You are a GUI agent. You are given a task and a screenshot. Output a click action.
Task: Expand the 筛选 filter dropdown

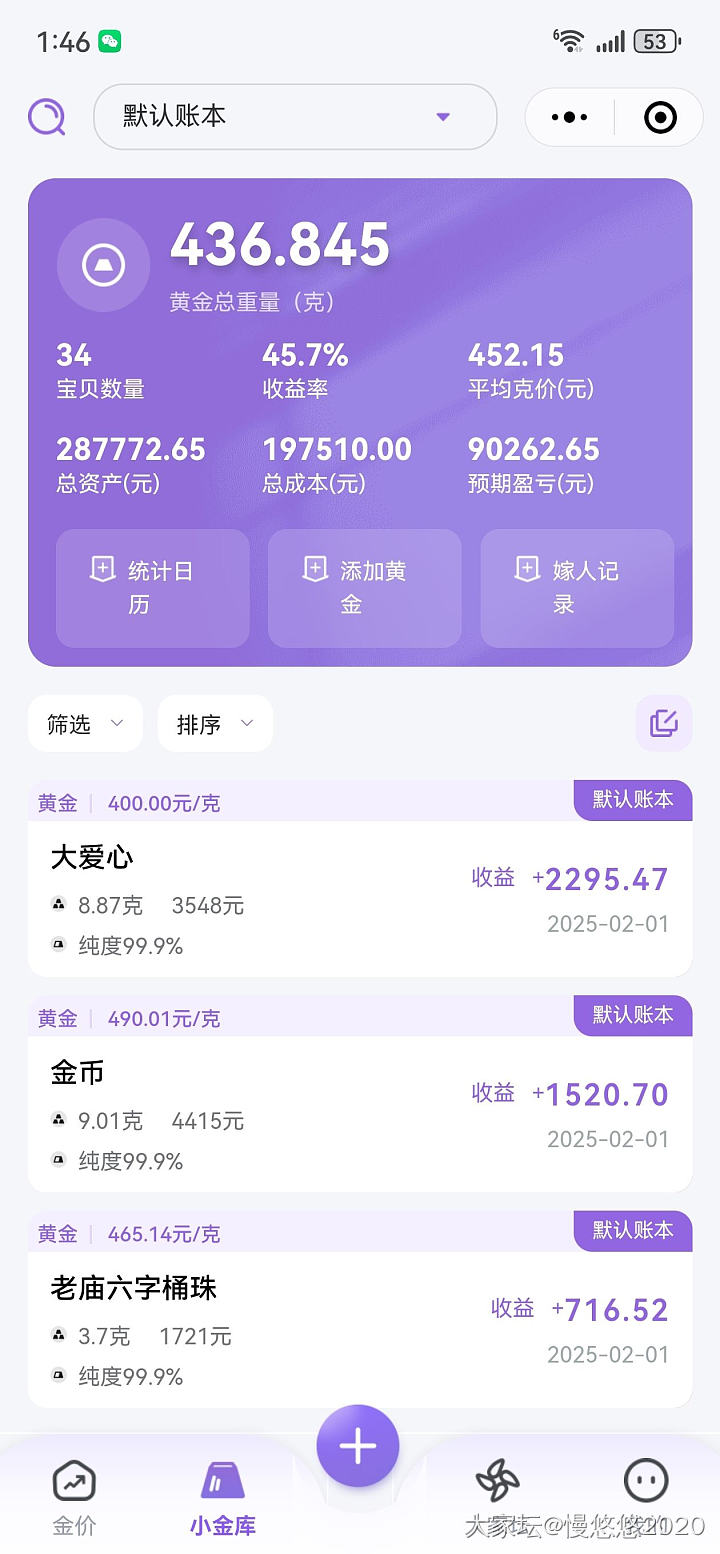(x=85, y=723)
